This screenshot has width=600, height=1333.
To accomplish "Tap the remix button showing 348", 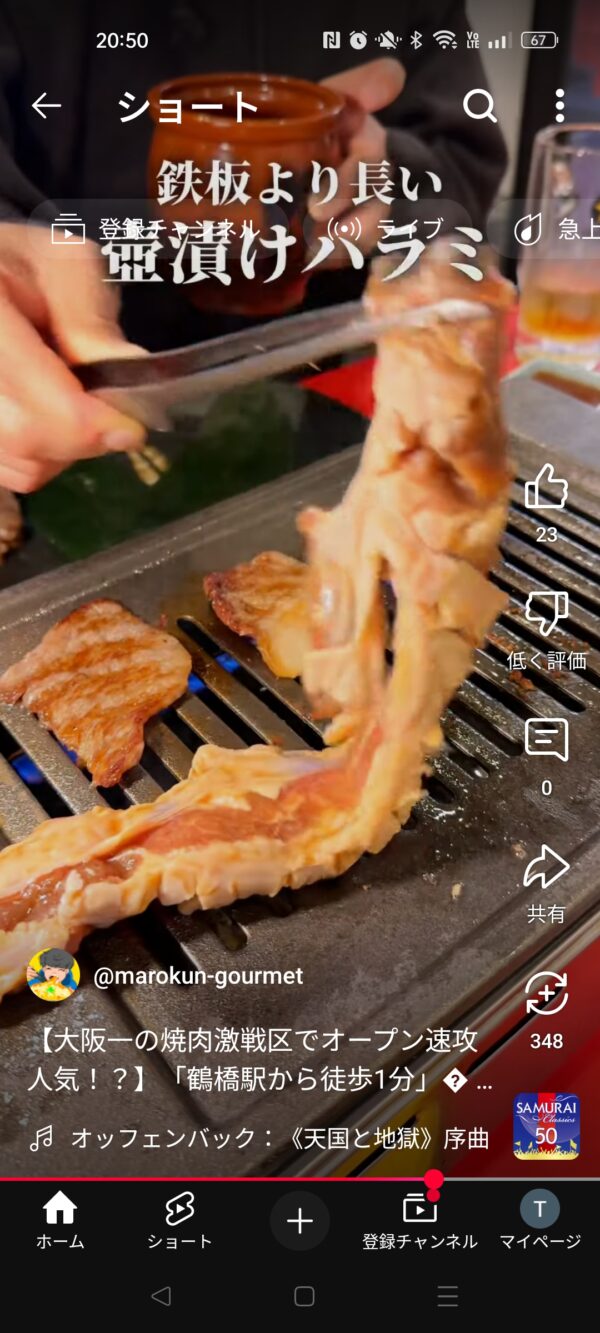I will click(x=546, y=994).
